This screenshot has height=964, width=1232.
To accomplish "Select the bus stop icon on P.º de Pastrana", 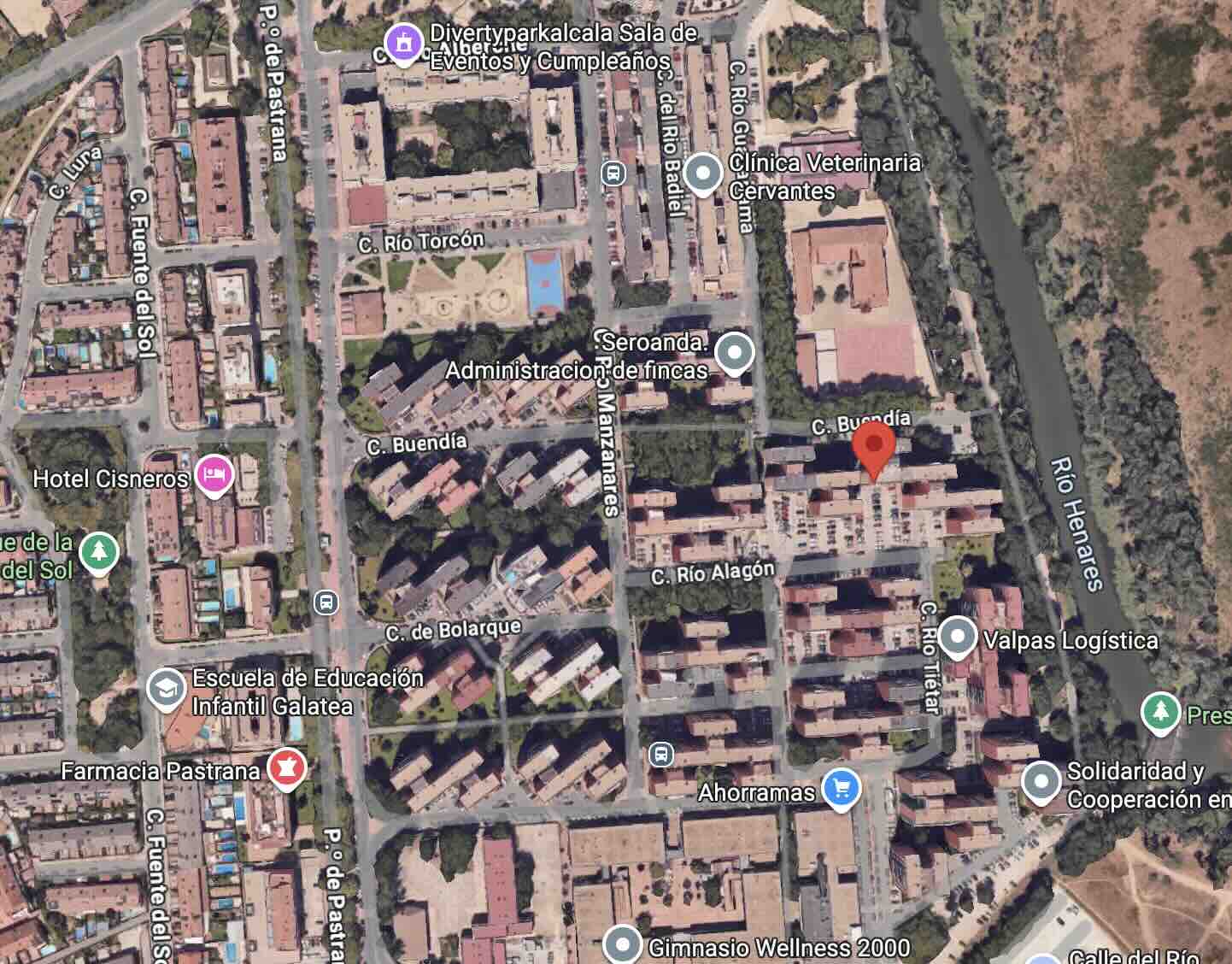I will pos(326,602).
